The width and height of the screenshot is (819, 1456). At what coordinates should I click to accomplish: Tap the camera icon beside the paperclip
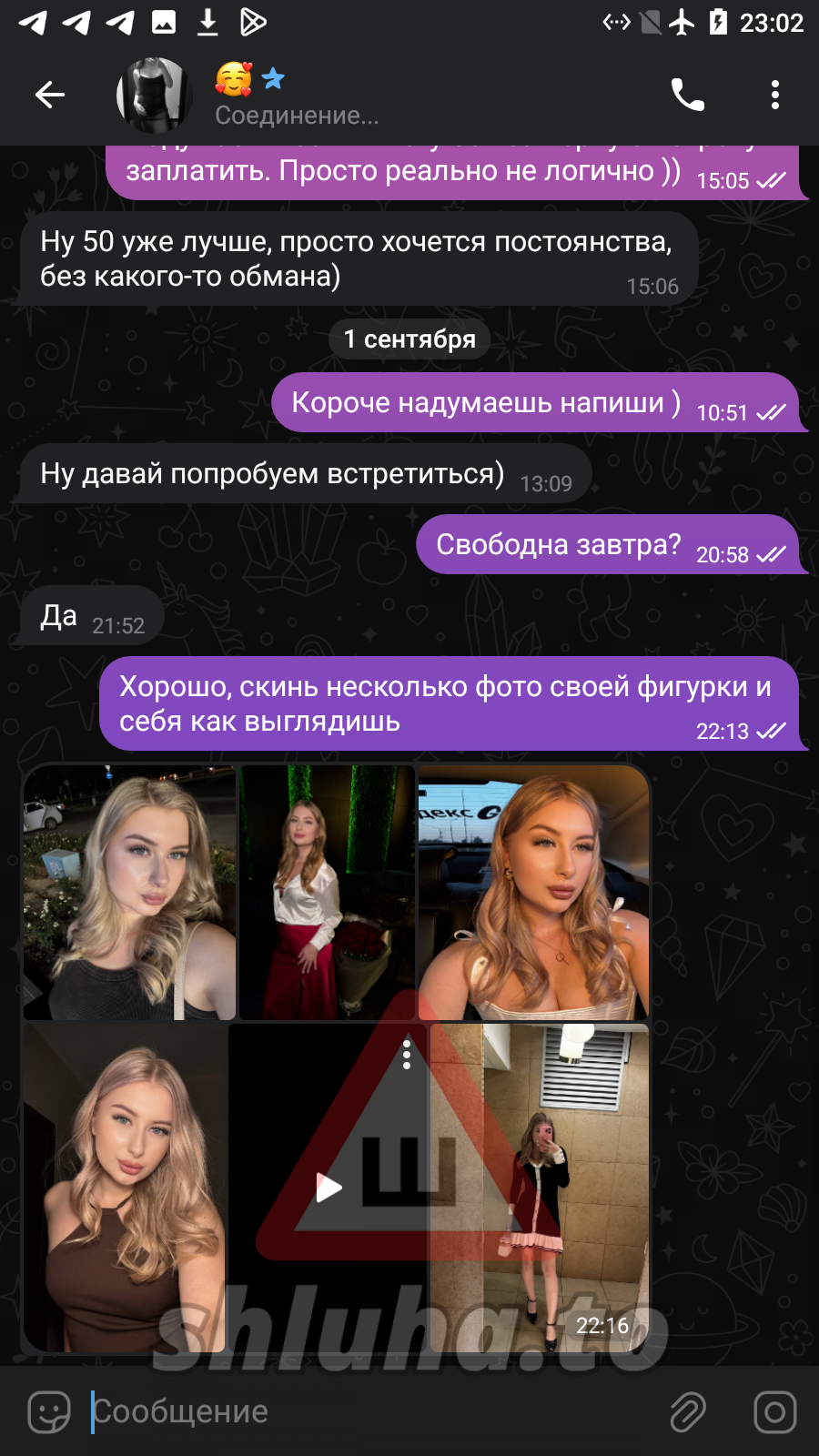pyautogui.click(x=774, y=1411)
